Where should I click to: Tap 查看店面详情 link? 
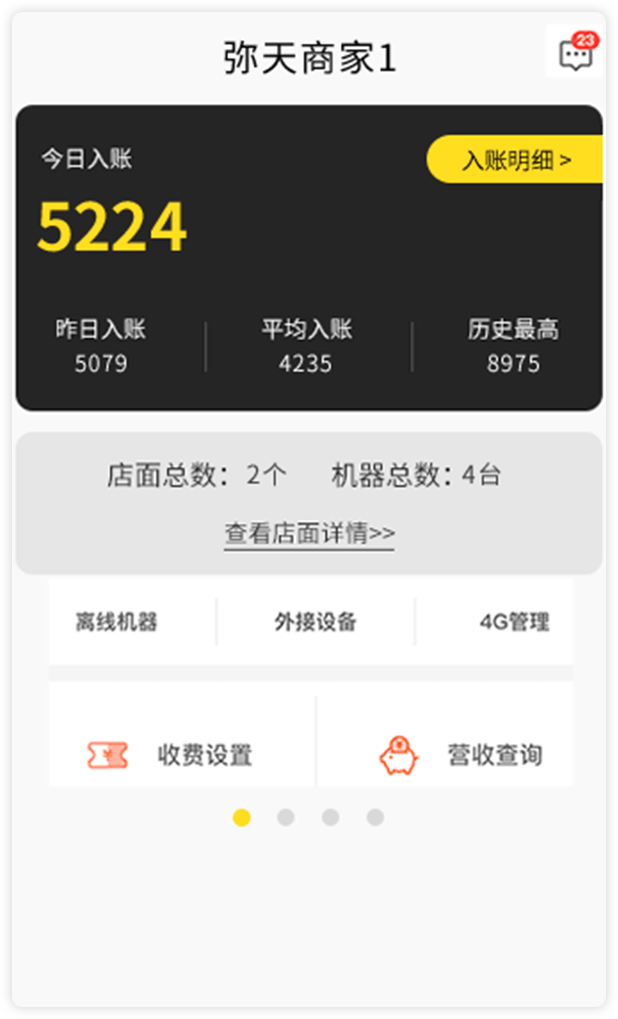pos(309,534)
